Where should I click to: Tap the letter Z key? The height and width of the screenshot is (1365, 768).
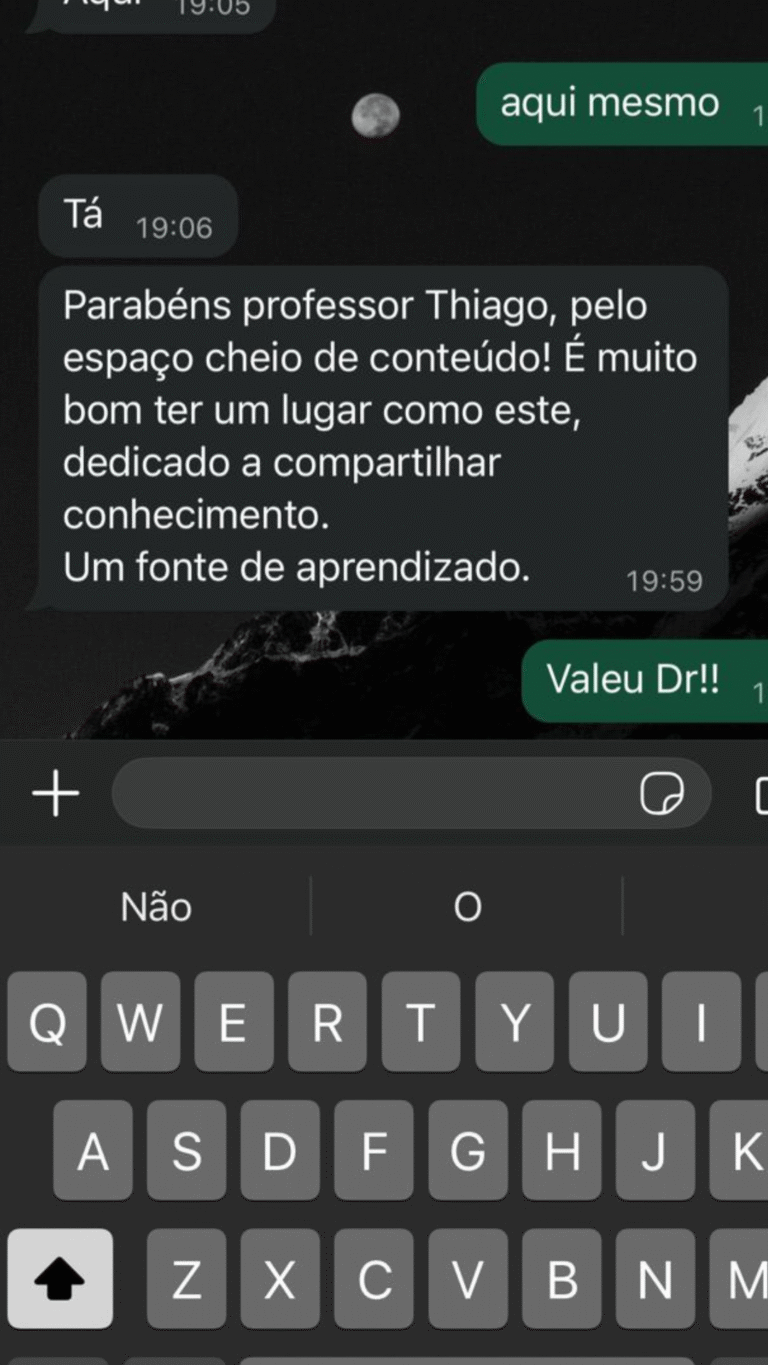[x=186, y=1279]
